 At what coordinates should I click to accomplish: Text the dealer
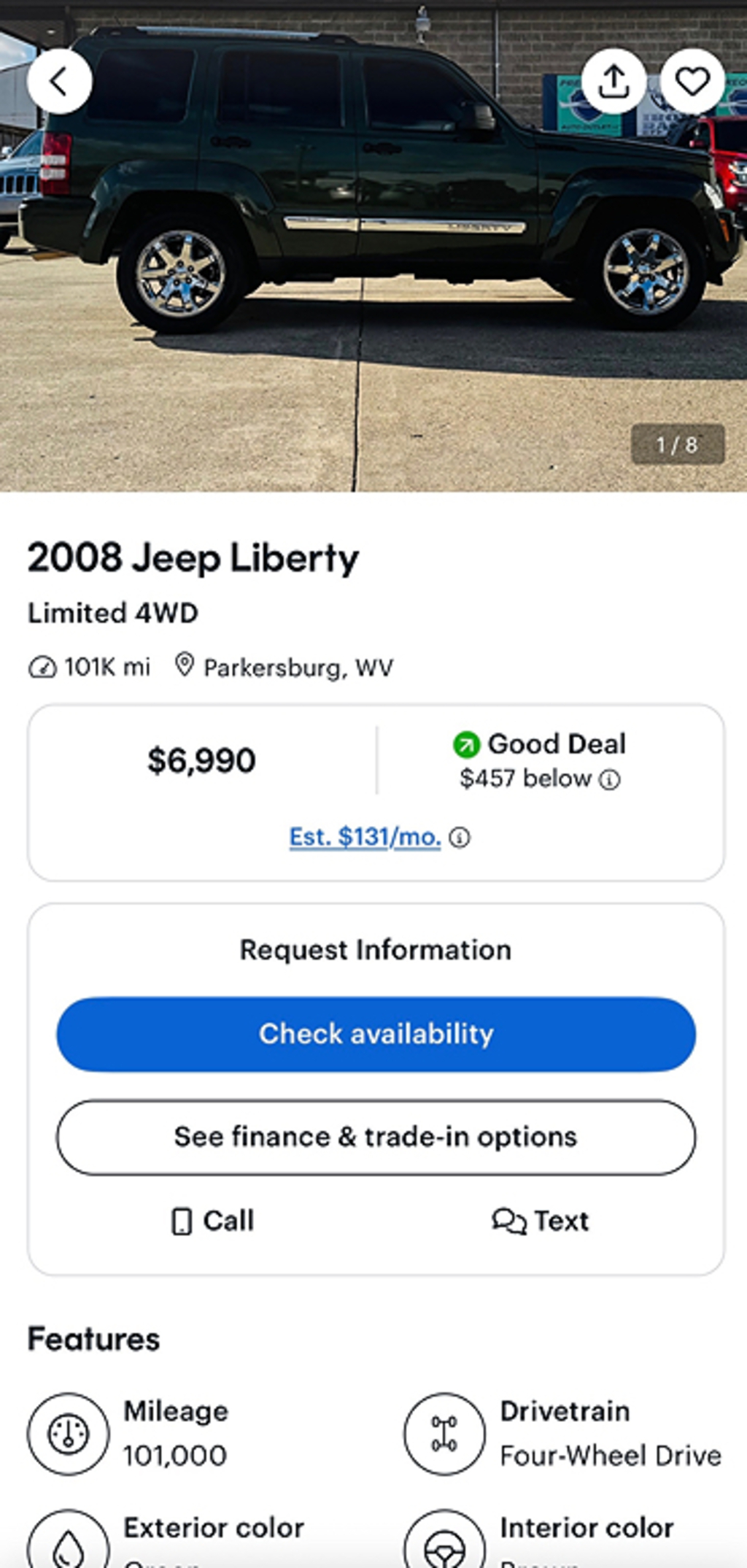tap(540, 1221)
